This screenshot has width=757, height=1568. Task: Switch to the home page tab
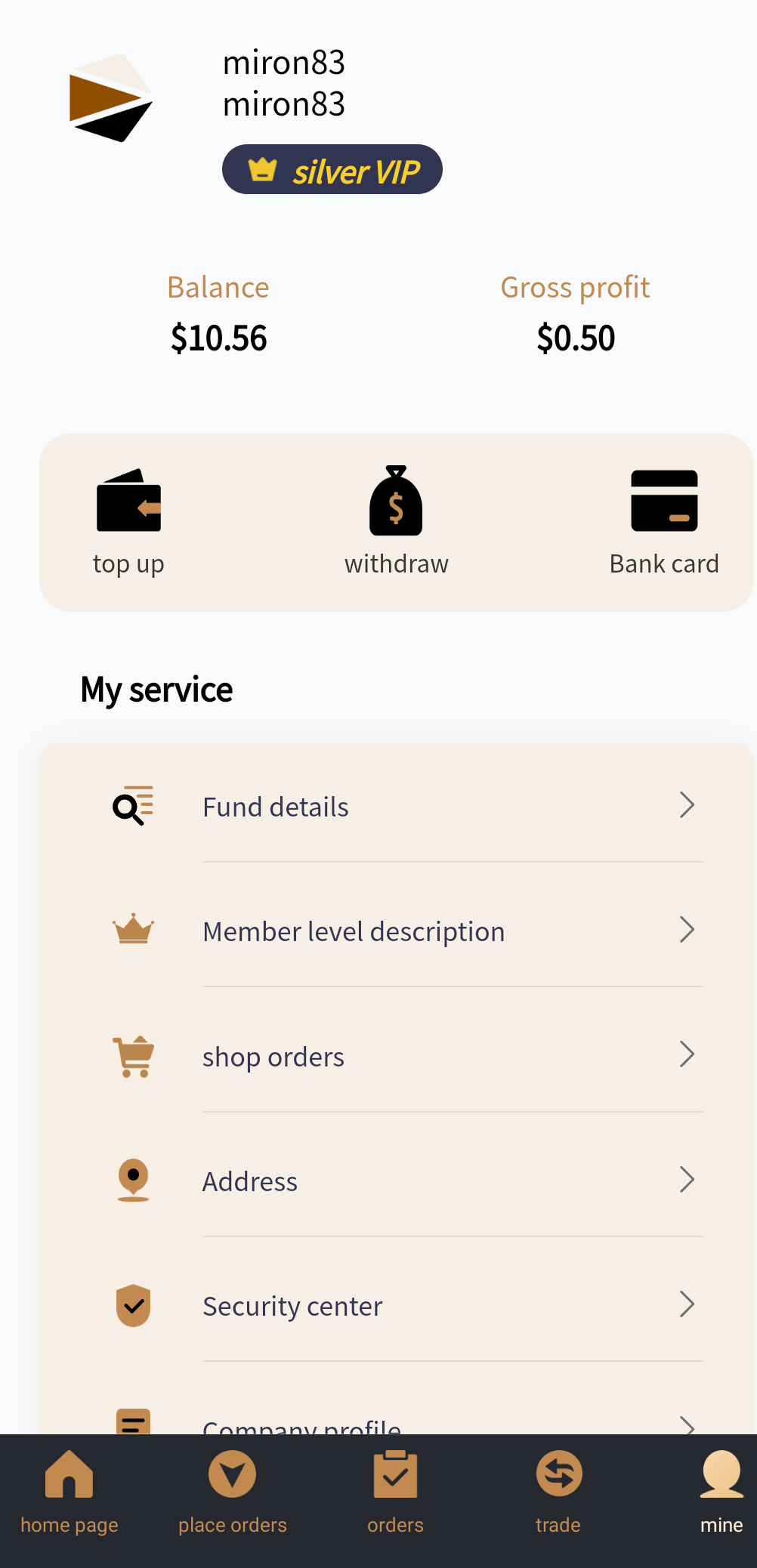[x=70, y=1492]
